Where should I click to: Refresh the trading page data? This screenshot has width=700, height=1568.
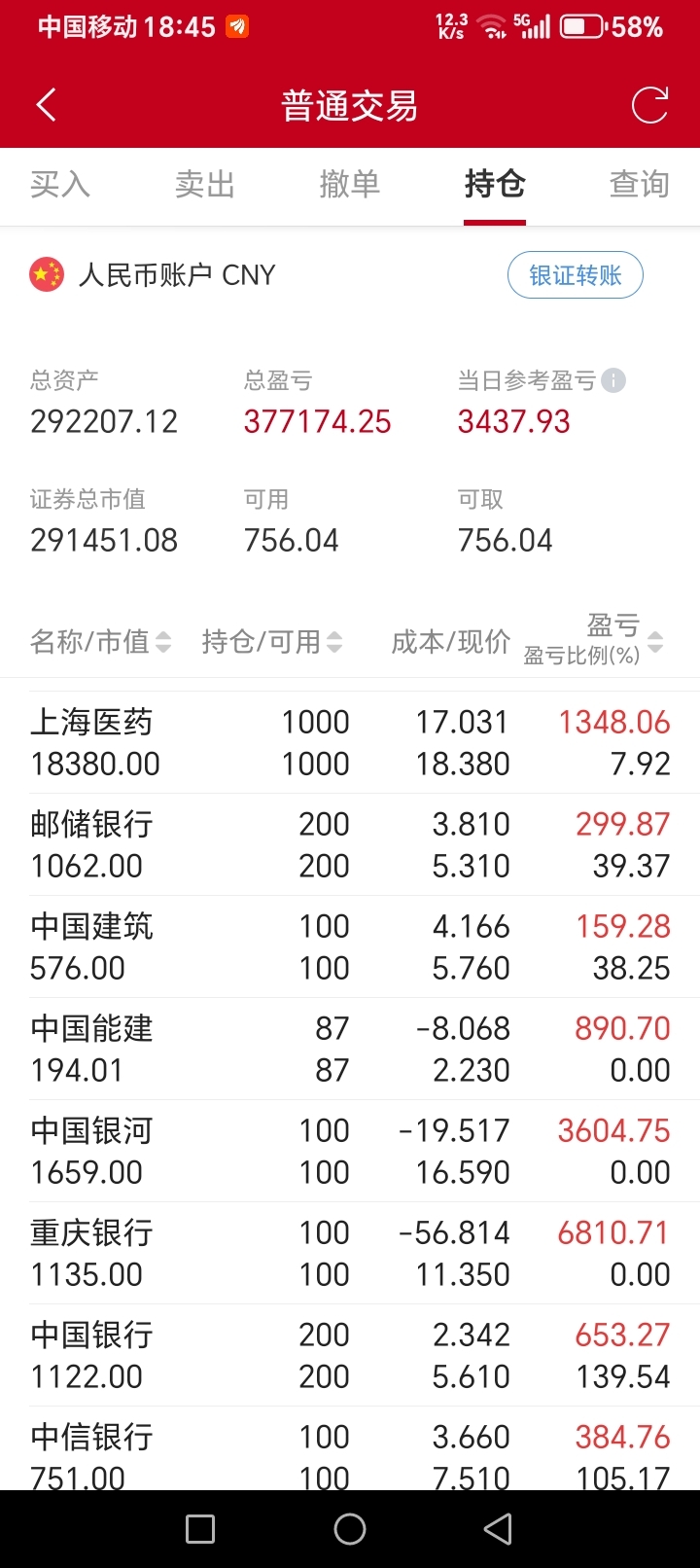(x=649, y=105)
